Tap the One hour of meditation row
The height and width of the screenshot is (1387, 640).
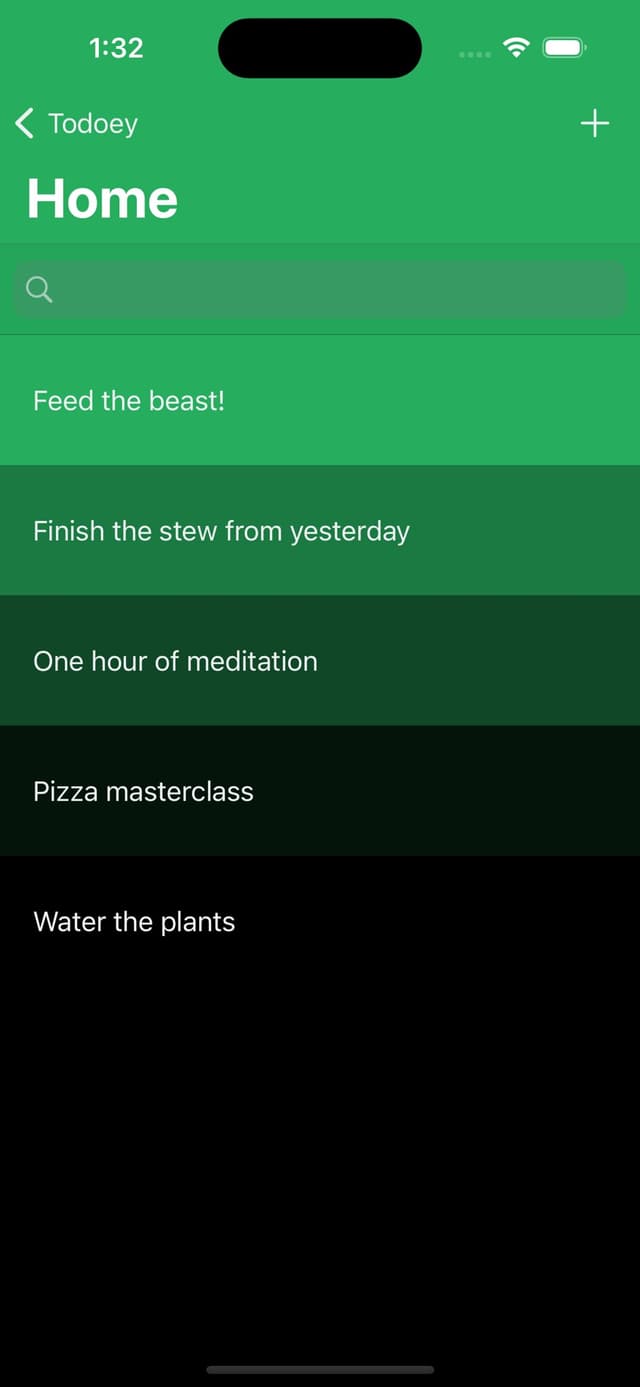click(320, 661)
